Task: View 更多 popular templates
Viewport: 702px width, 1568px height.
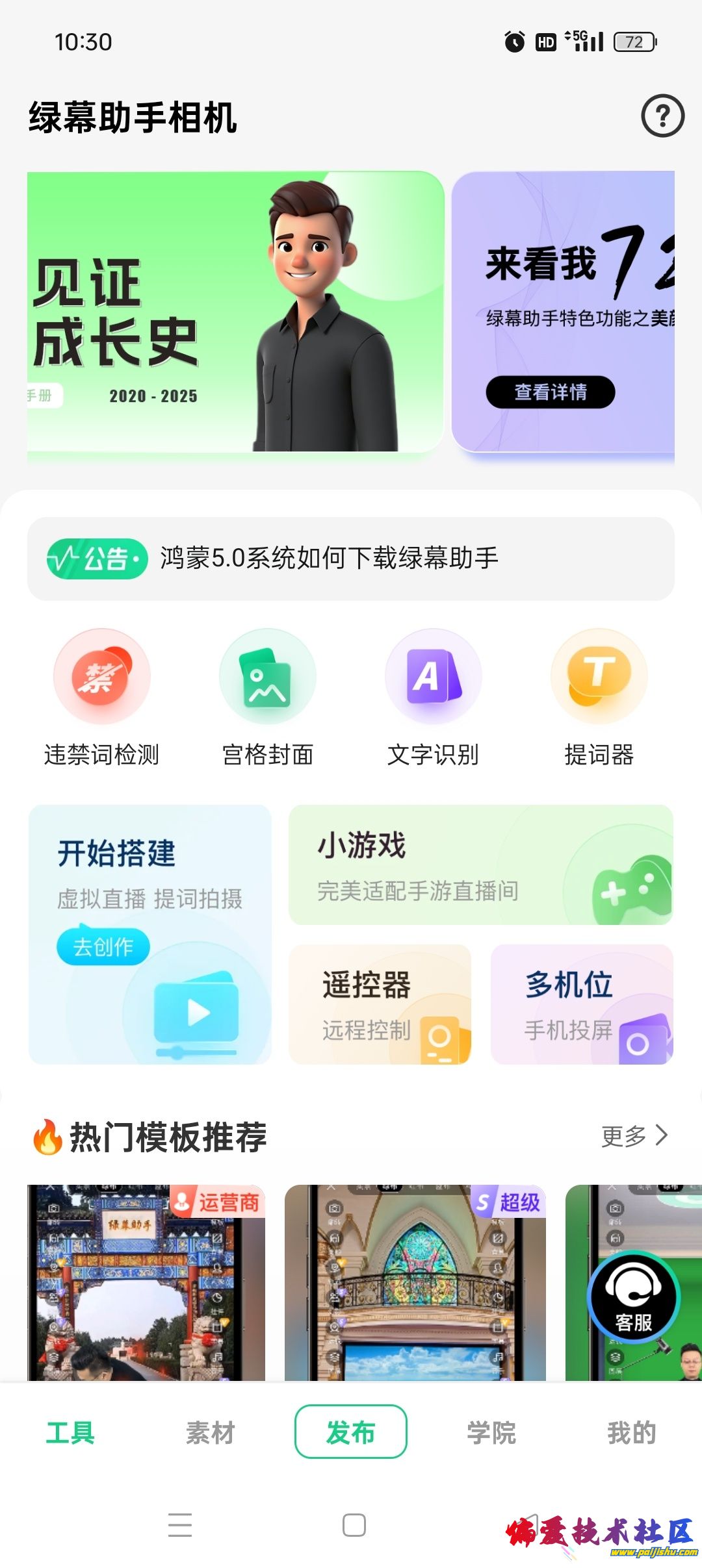Action: coord(634,1136)
